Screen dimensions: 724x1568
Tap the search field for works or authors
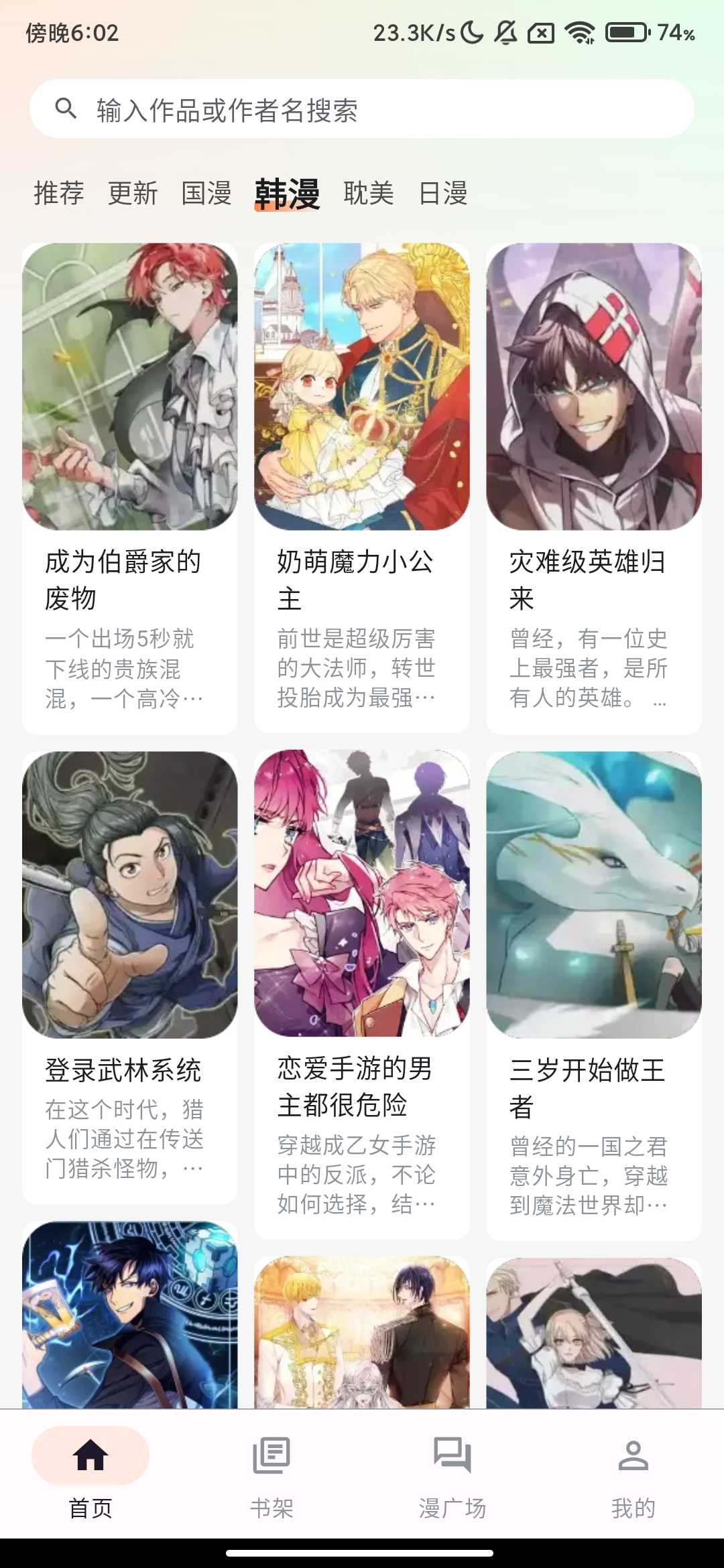tap(362, 109)
